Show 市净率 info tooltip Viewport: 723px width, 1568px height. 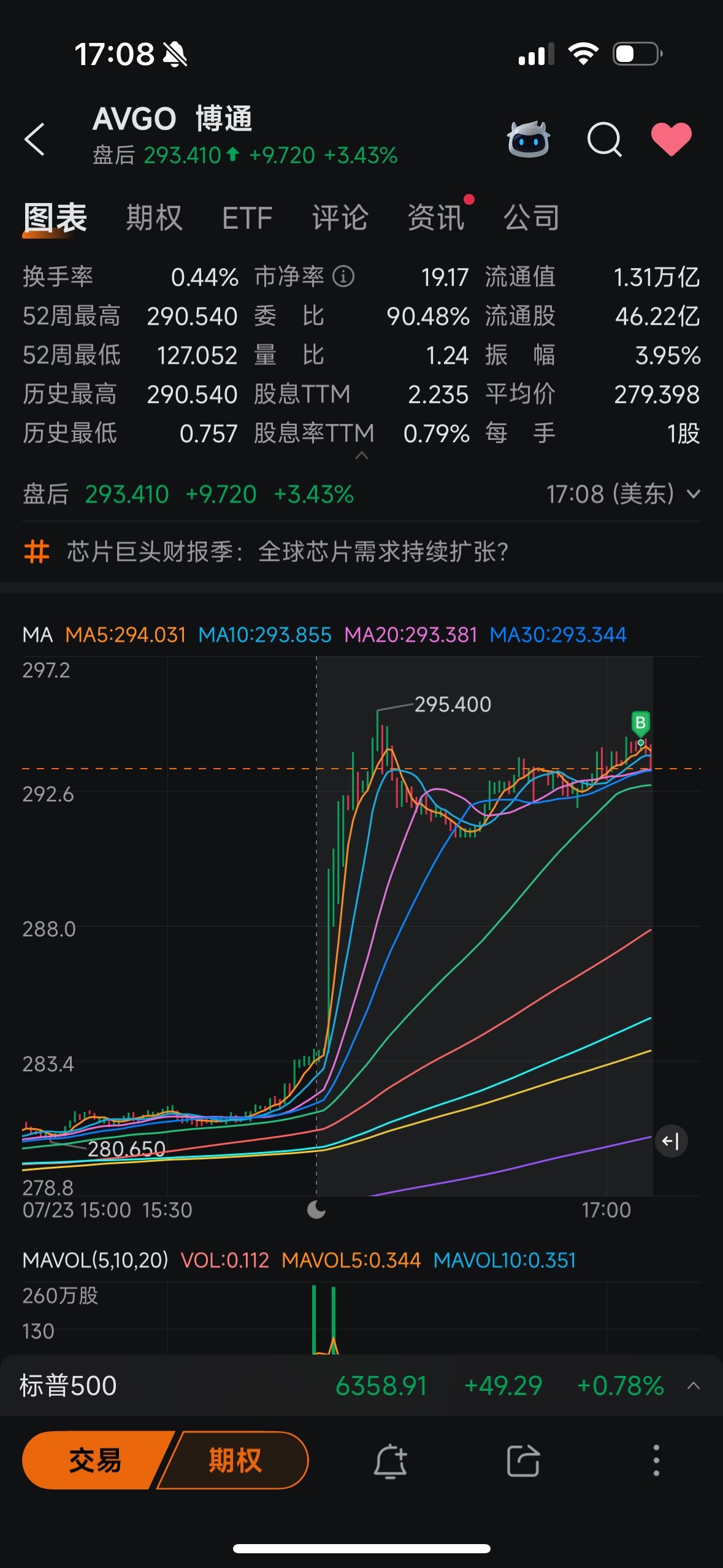coord(343,277)
